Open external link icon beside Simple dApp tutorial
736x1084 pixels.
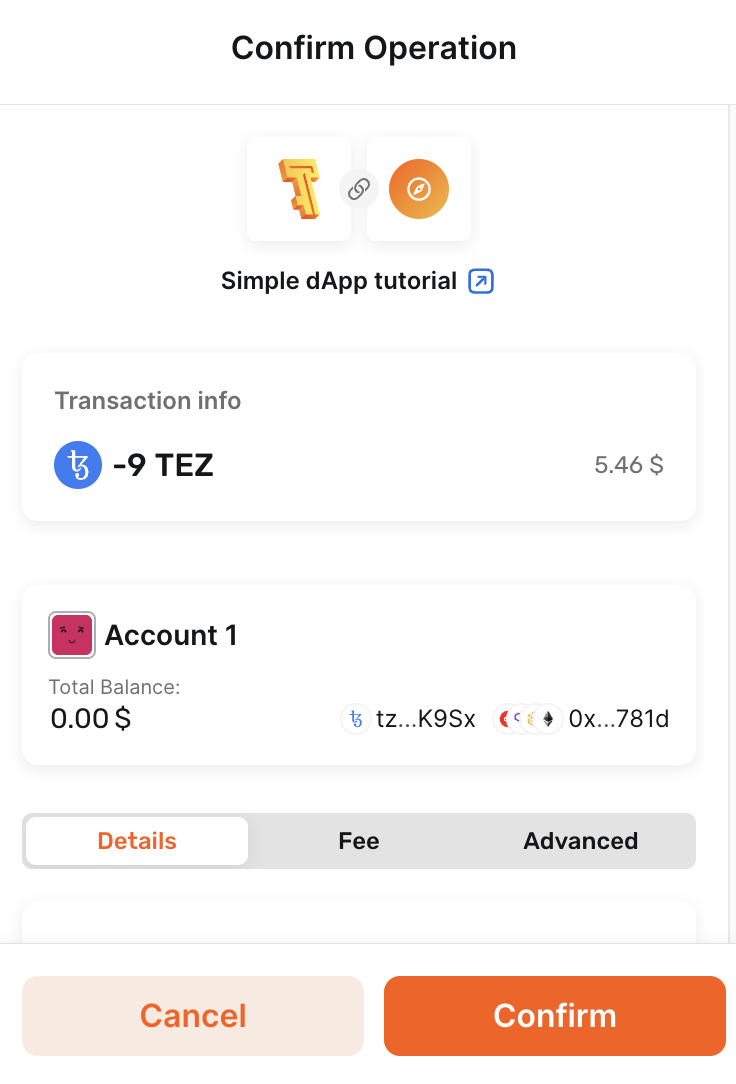pos(480,281)
